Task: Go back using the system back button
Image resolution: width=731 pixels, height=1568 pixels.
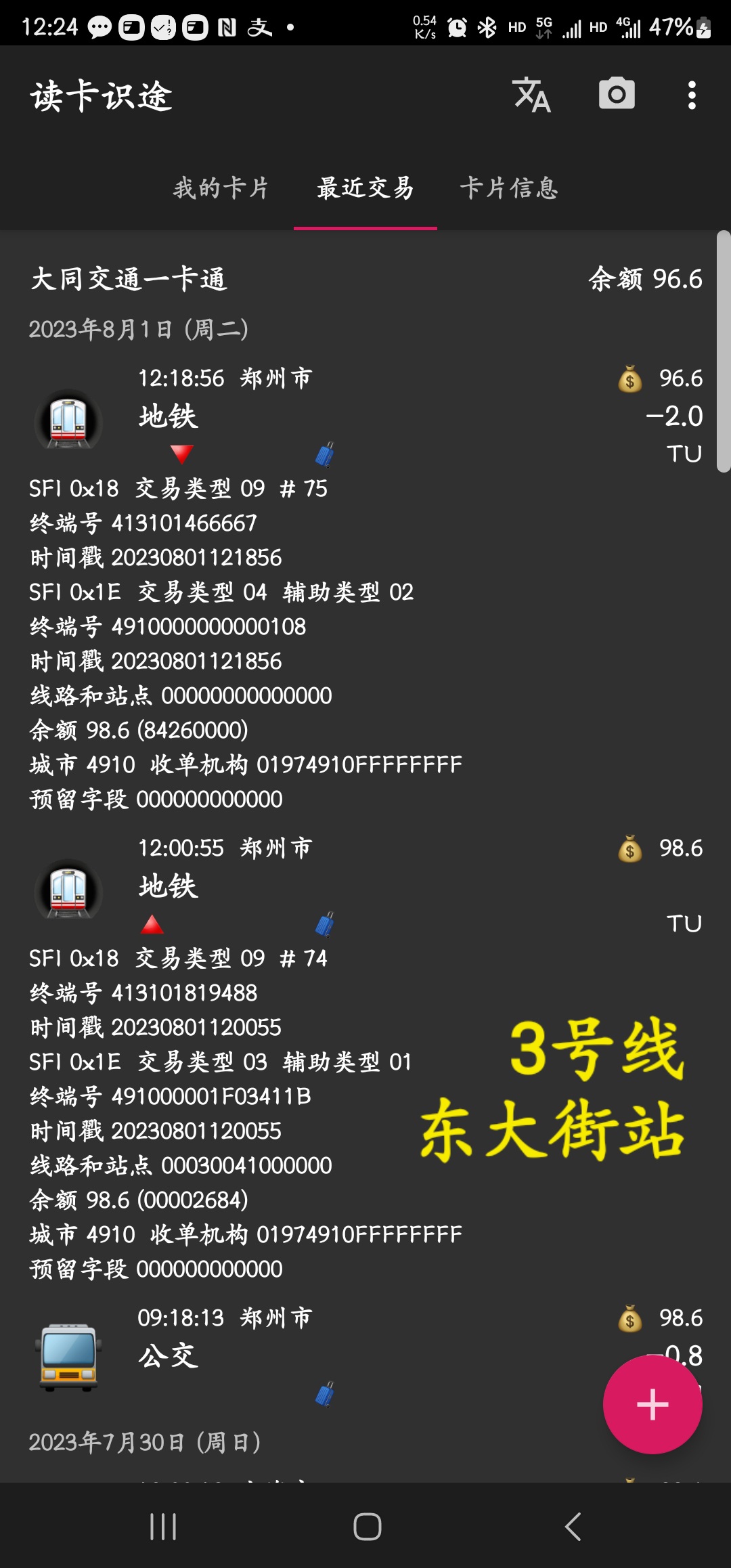Action: (x=573, y=1527)
